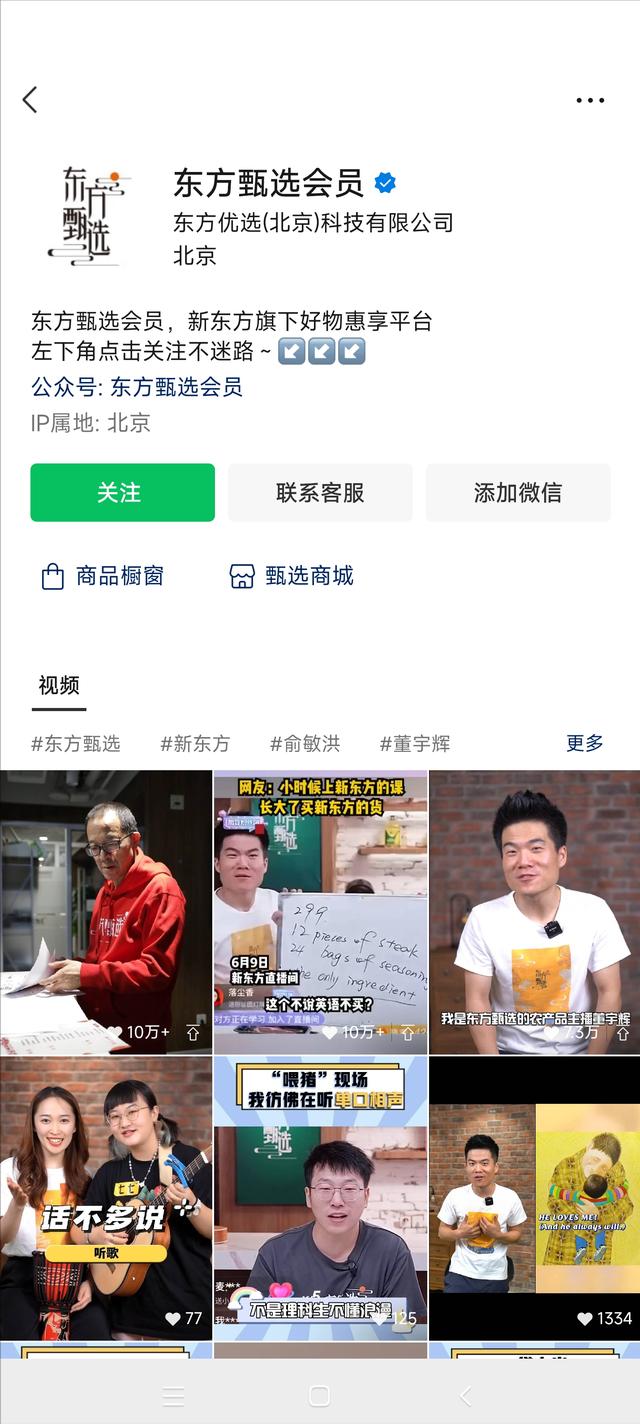Screen dimensions: 640x1424
Task: Filter videos by #董宇辉 hashtag
Action: coord(415,743)
